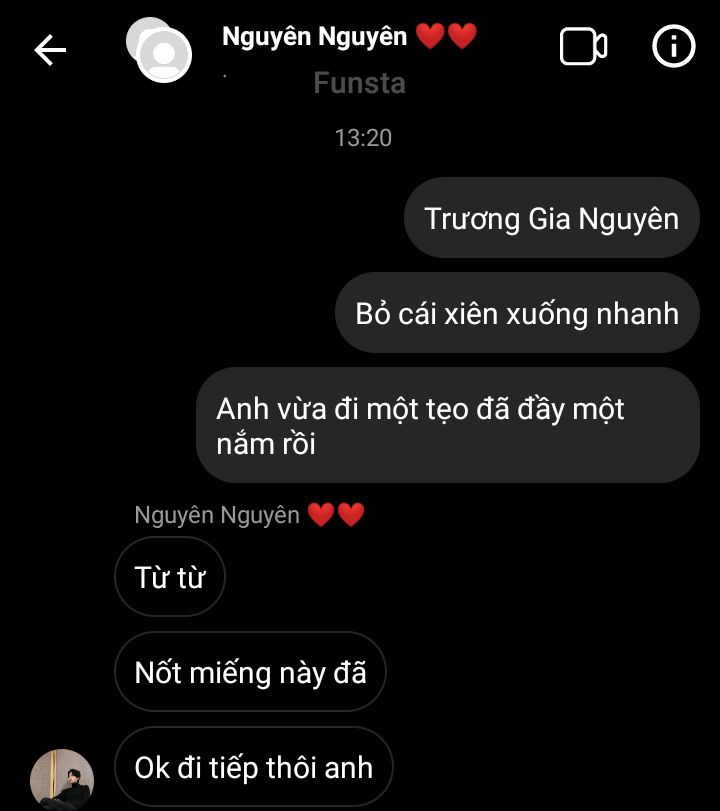
Task: Open conversation info details
Action: (x=673, y=46)
